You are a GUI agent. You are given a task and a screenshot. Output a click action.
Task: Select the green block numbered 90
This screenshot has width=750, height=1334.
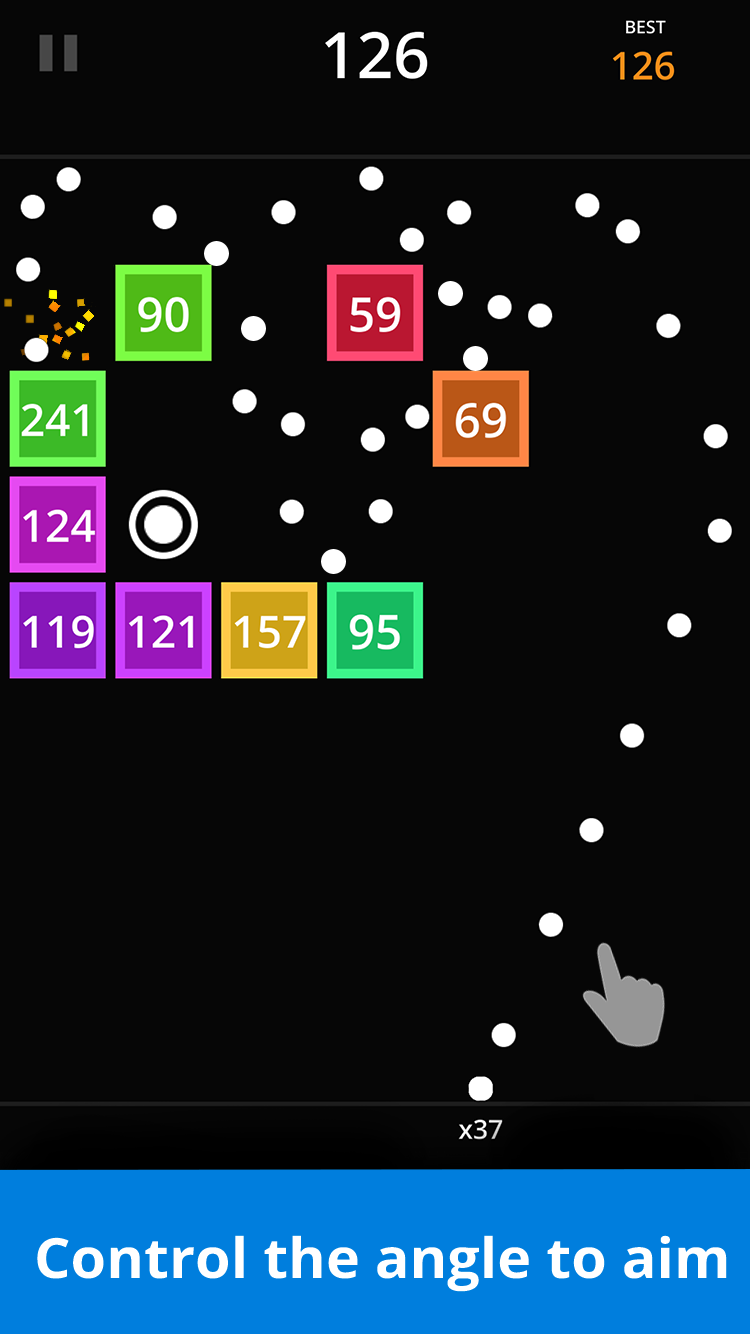(163, 312)
